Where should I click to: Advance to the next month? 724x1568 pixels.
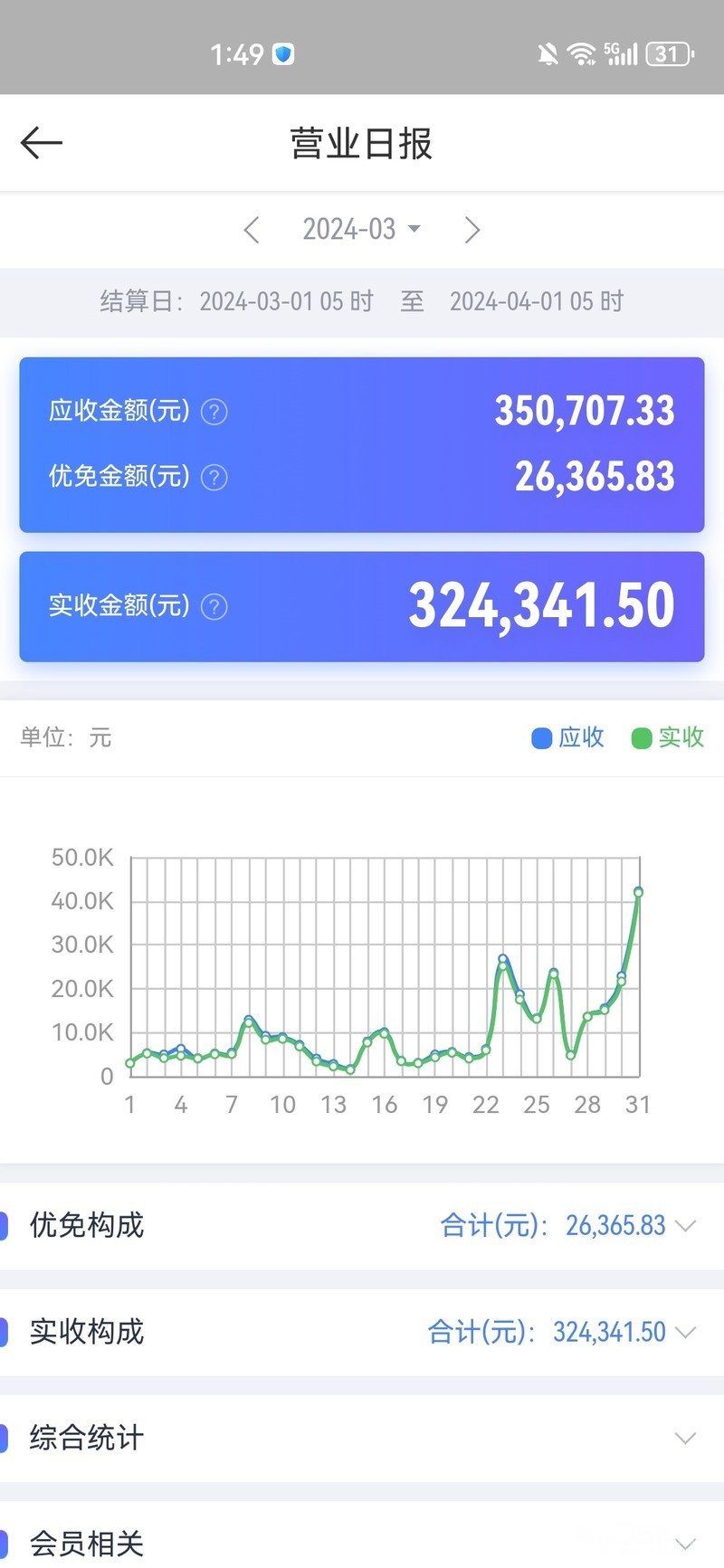coord(472,230)
